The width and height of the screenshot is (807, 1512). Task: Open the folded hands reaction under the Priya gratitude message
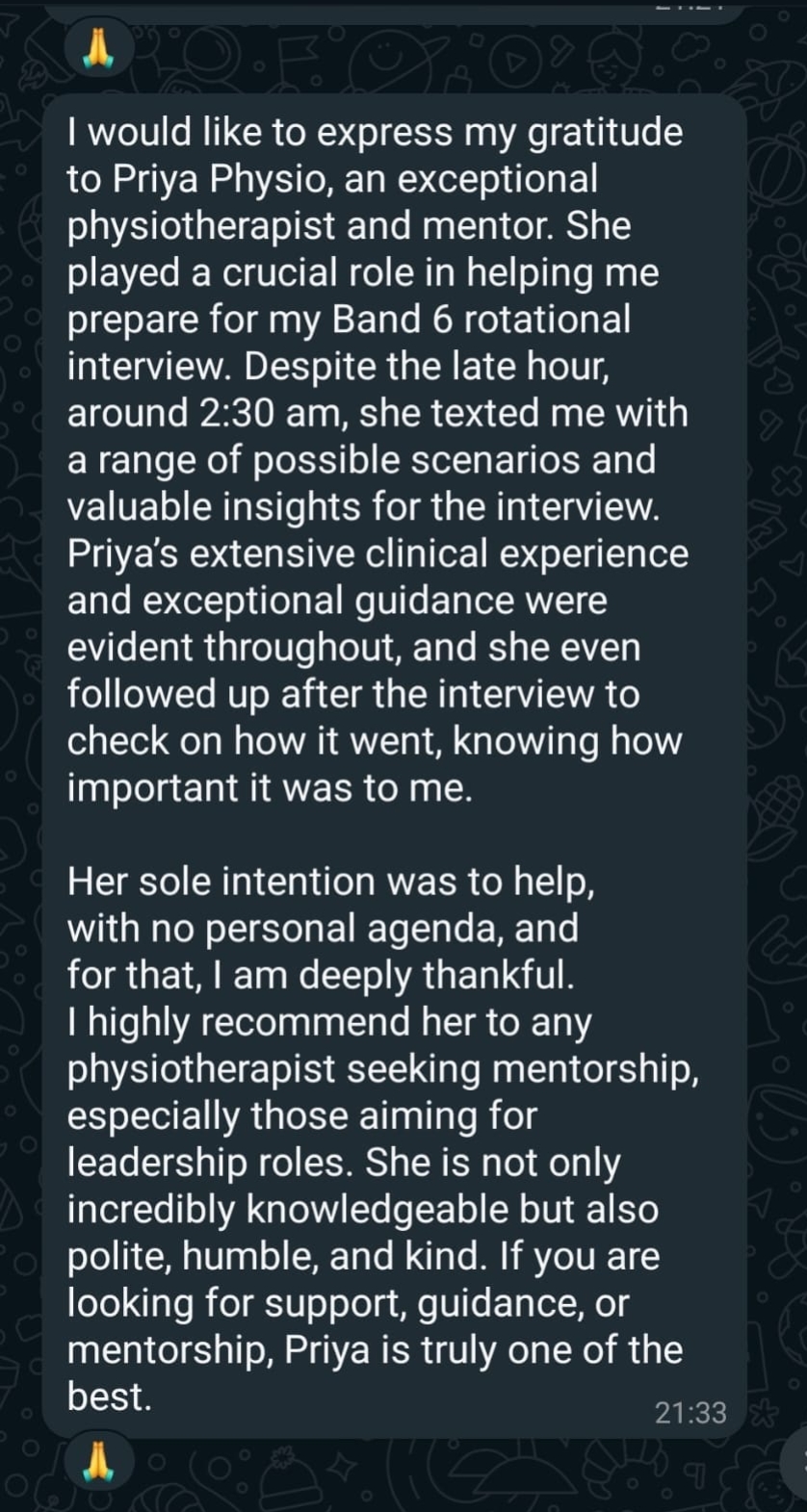point(98,1461)
